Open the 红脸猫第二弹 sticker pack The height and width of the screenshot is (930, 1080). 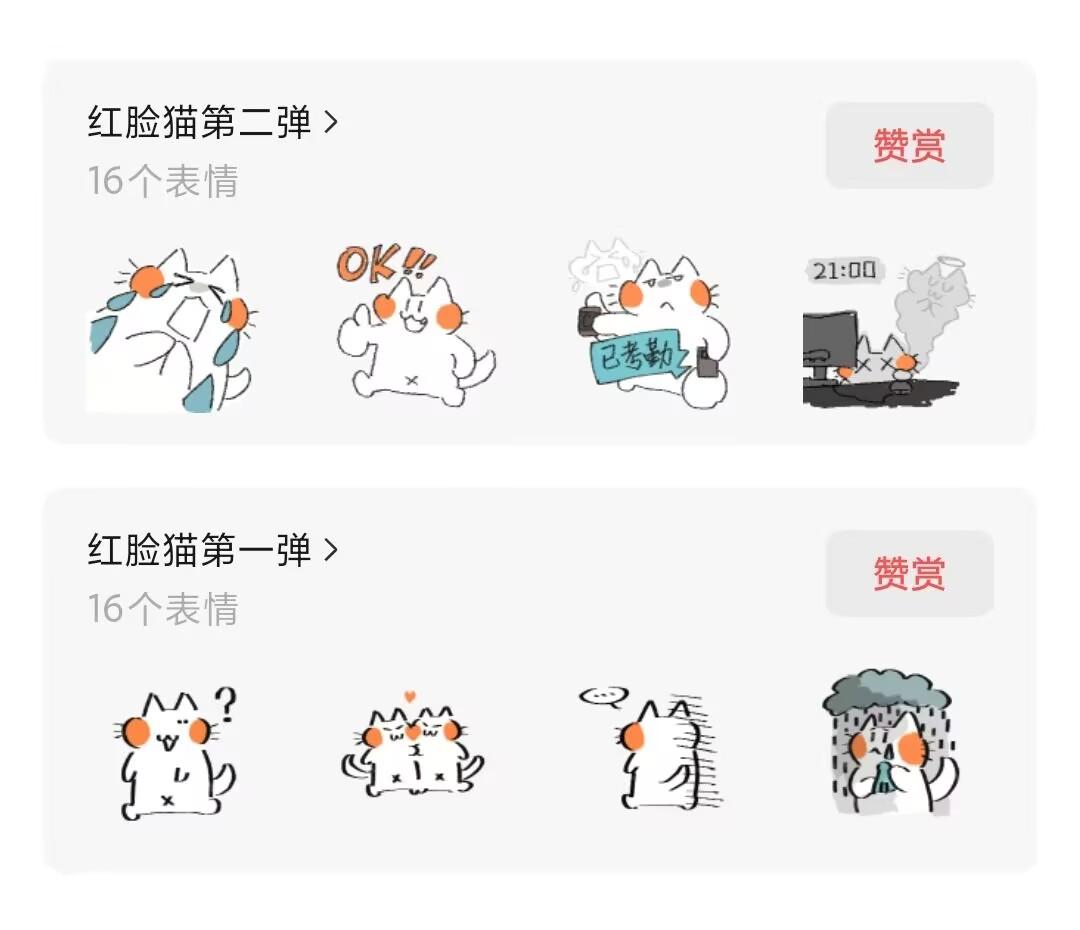pos(213,123)
